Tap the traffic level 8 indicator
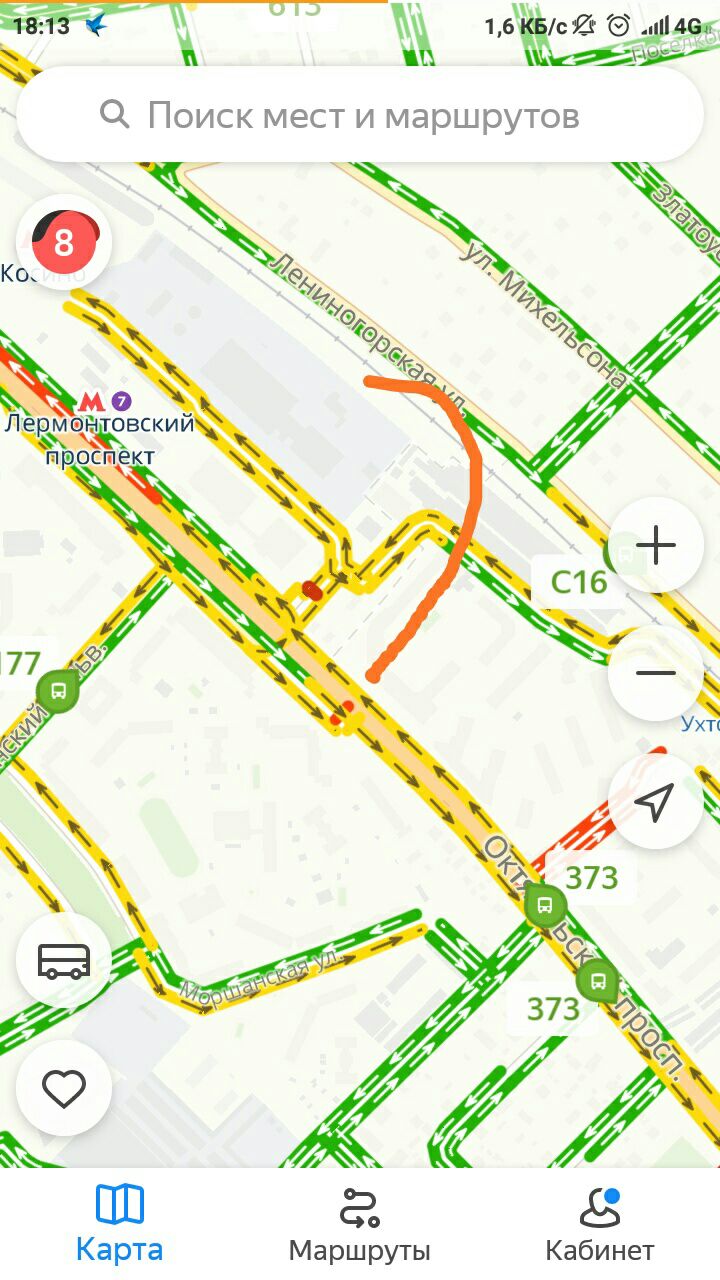The height and width of the screenshot is (1280, 720). point(64,242)
